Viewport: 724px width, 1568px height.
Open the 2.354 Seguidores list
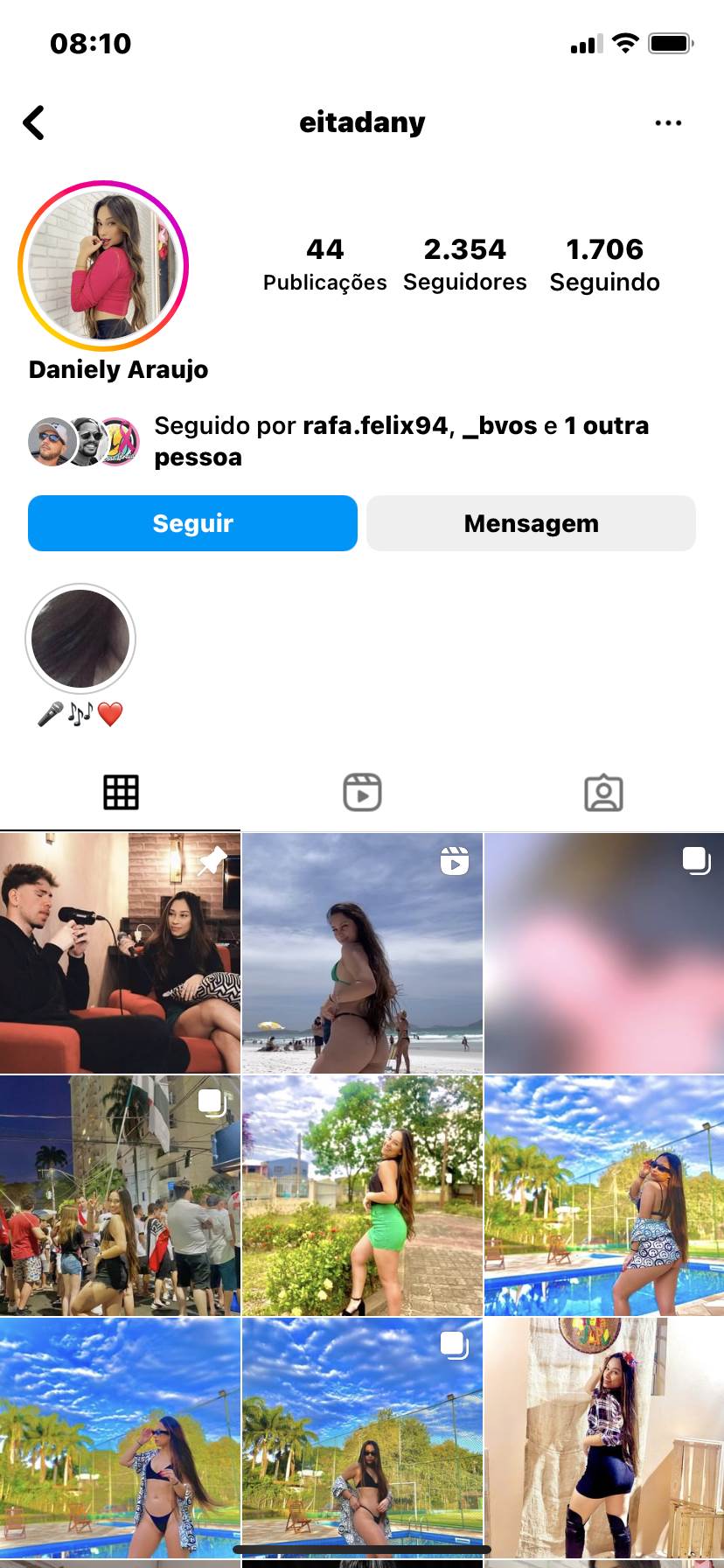coord(464,264)
